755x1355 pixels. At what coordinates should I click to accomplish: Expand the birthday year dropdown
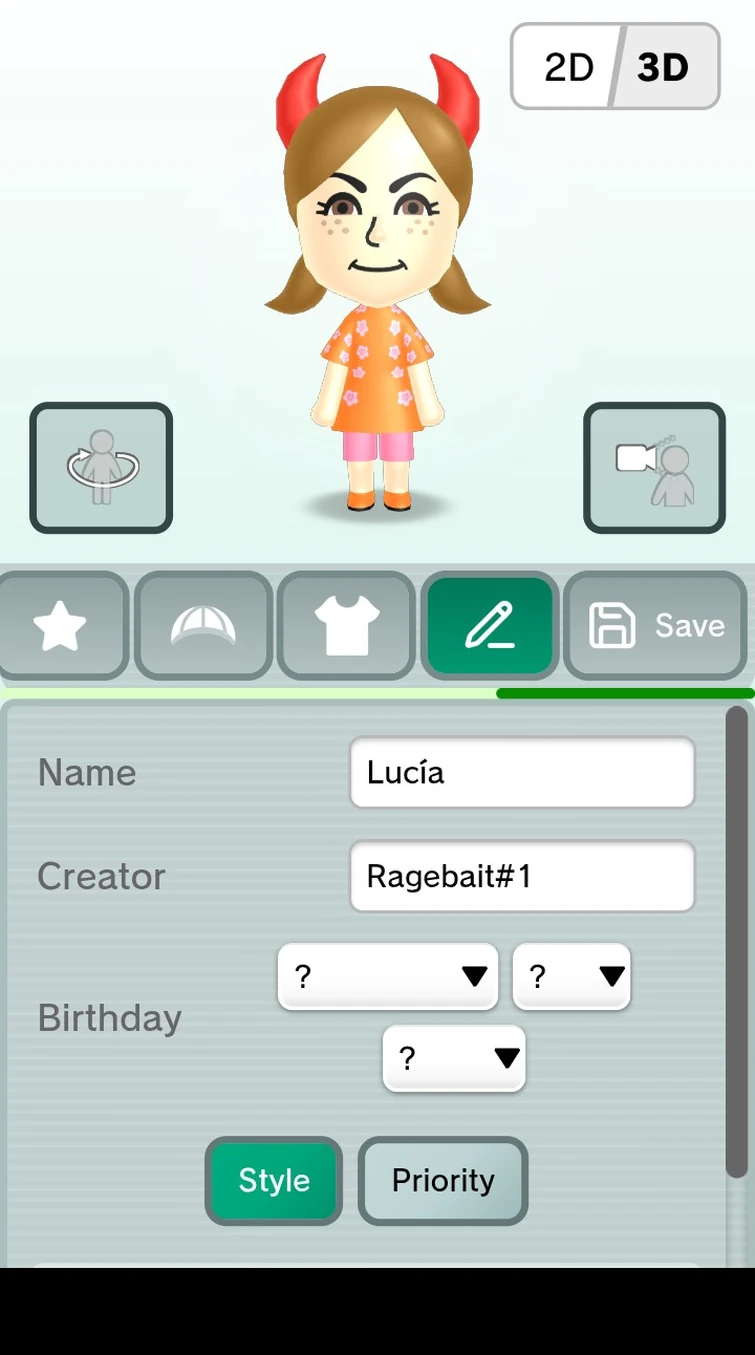[x=454, y=1059]
